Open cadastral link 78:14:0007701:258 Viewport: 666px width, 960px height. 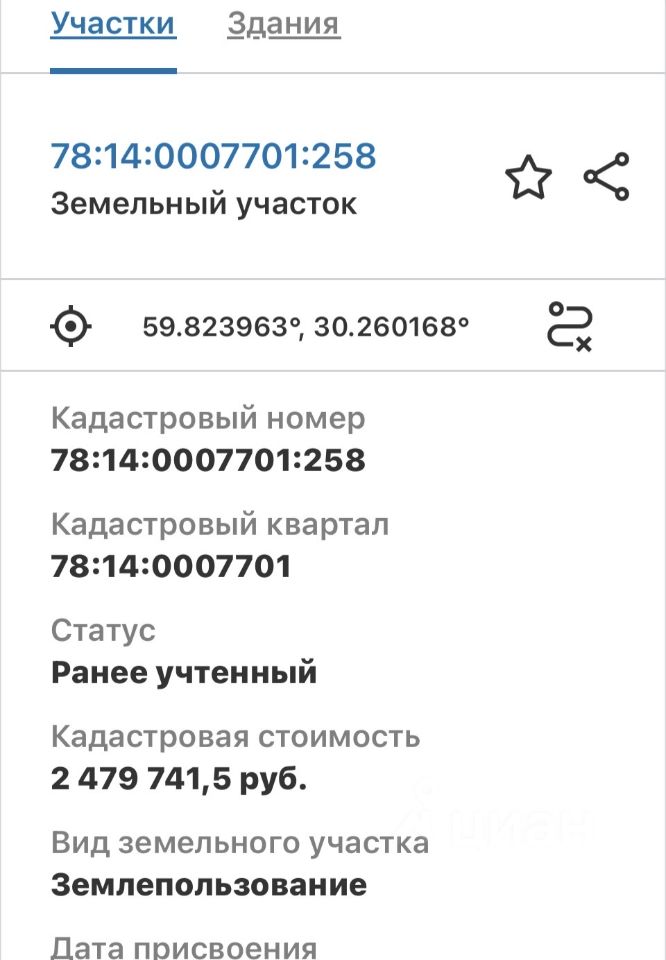[213, 156]
